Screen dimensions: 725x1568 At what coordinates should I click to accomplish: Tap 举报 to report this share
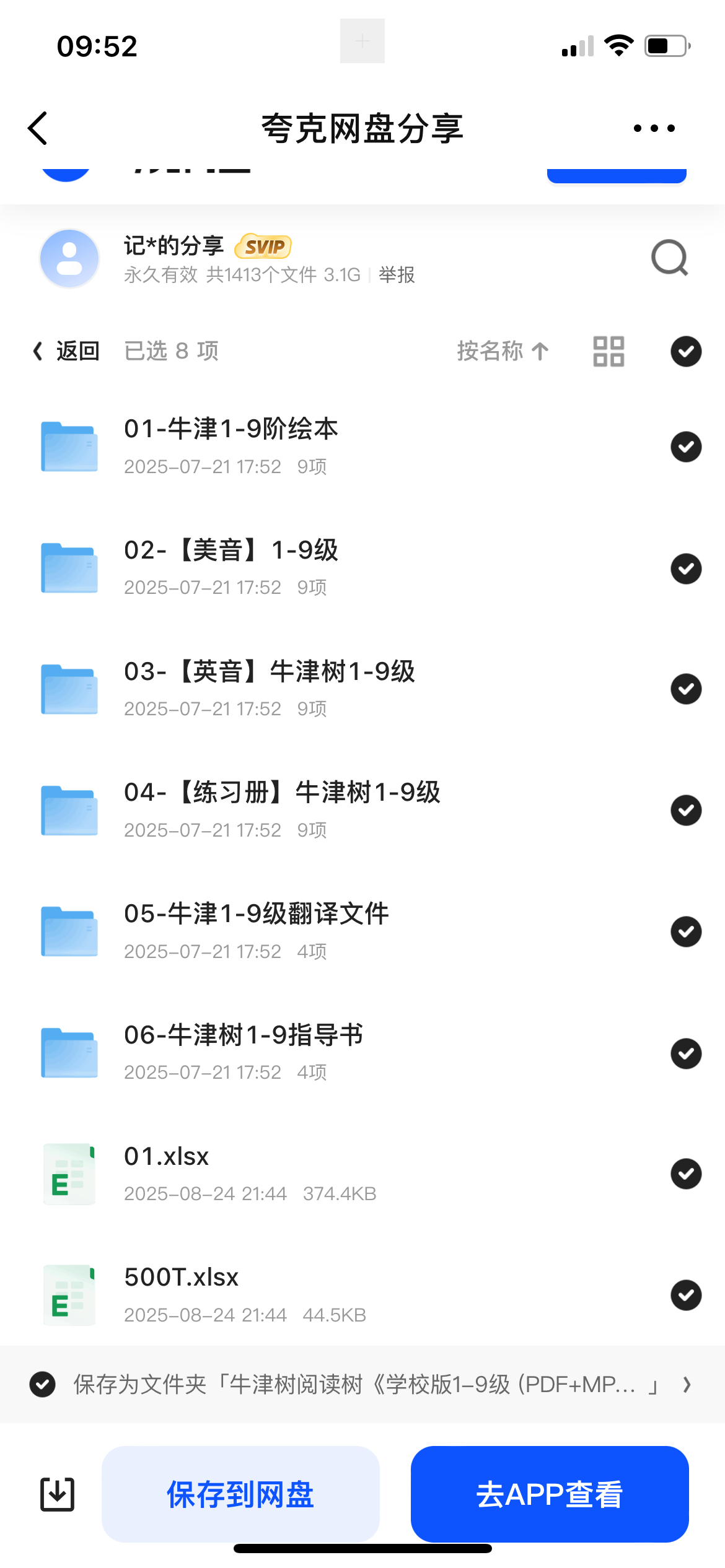(397, 274)
